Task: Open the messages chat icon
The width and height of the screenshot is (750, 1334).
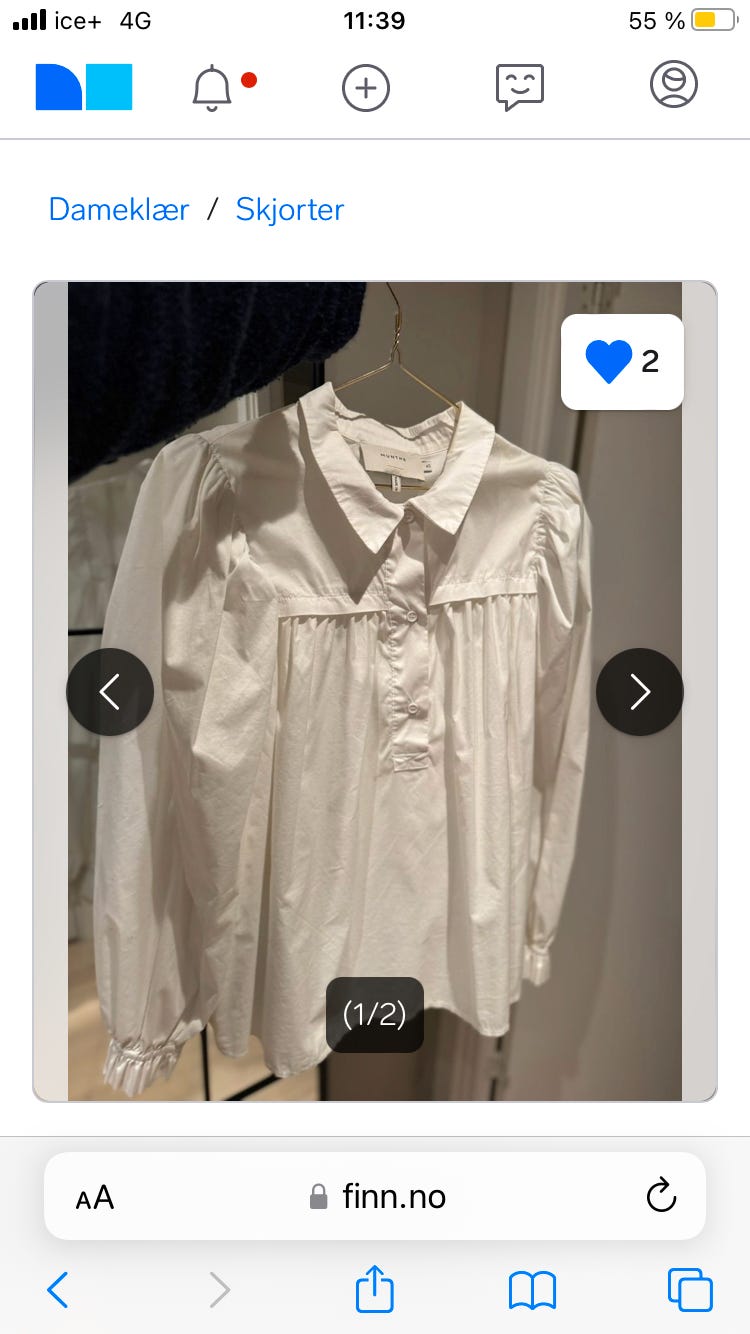Action: point(520,88)
